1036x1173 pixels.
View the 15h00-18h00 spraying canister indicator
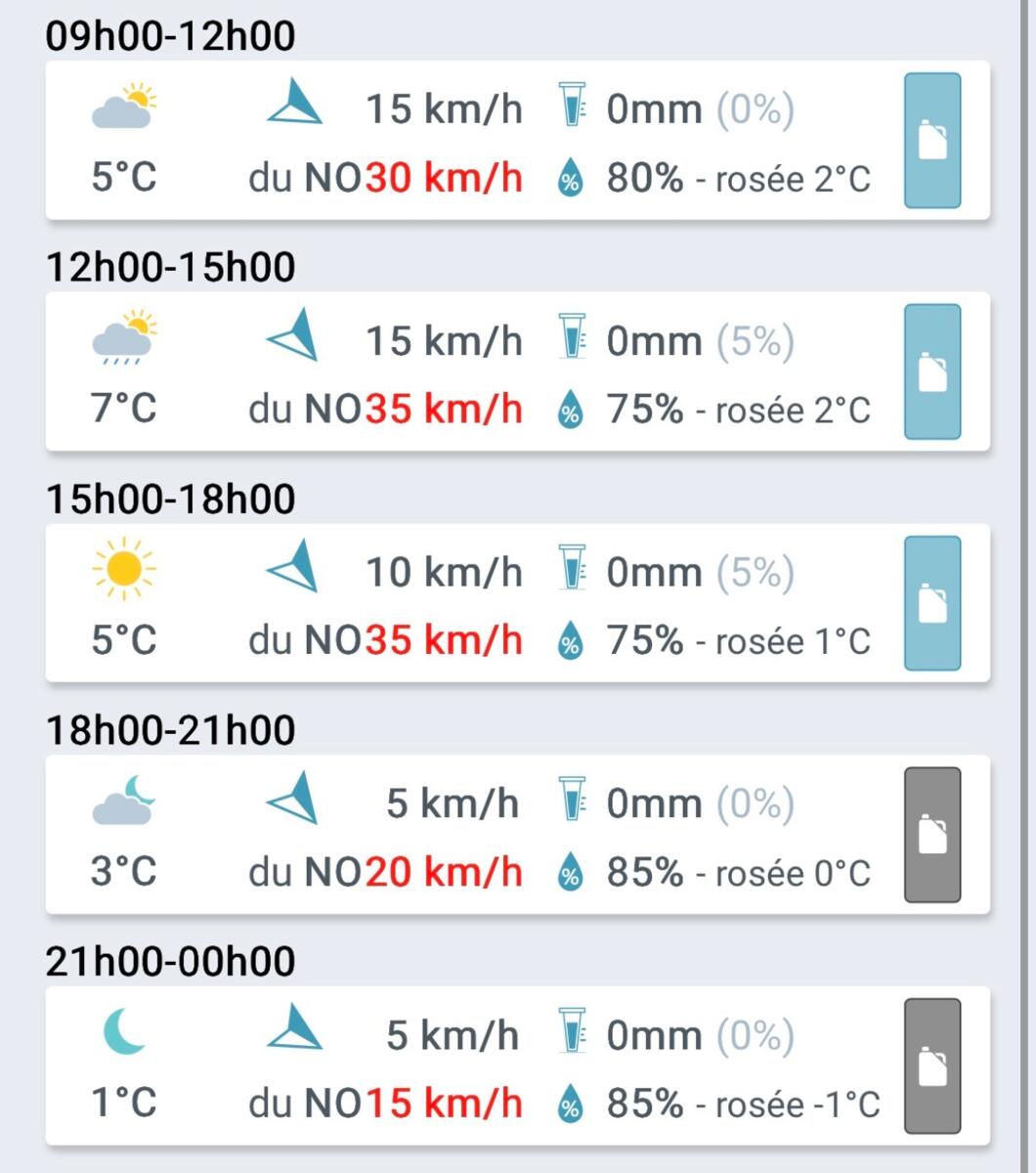click(x=931, y=603)
